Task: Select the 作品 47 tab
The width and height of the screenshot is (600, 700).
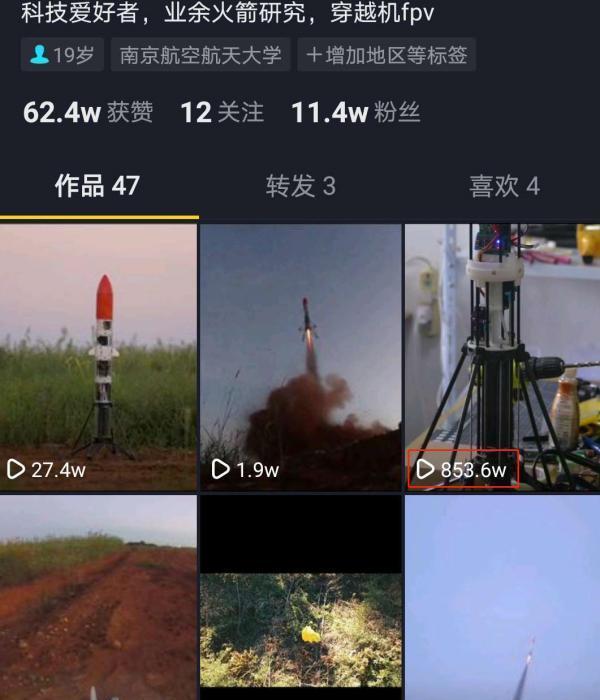Action: click(x=97, y=186)
